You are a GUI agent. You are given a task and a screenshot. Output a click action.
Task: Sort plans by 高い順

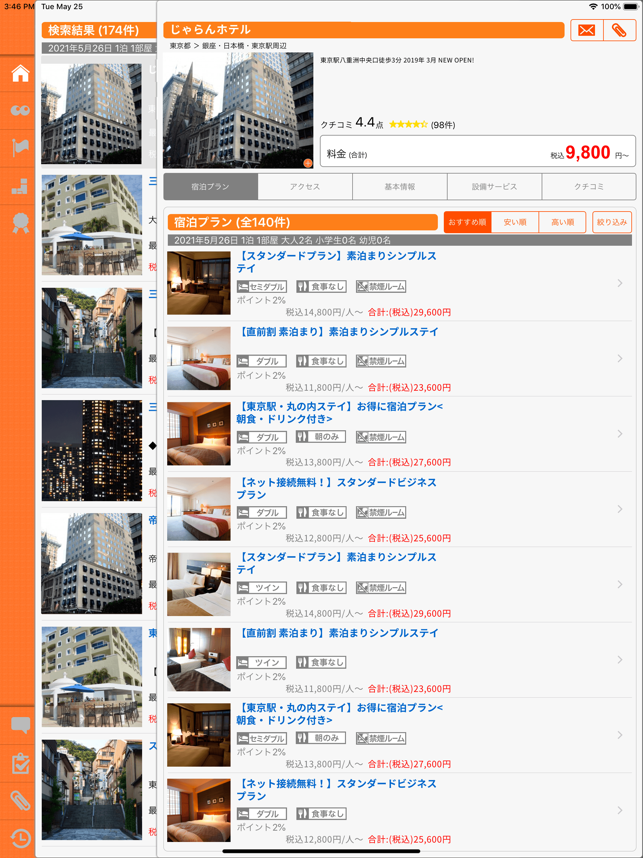[x=562, y=222]
